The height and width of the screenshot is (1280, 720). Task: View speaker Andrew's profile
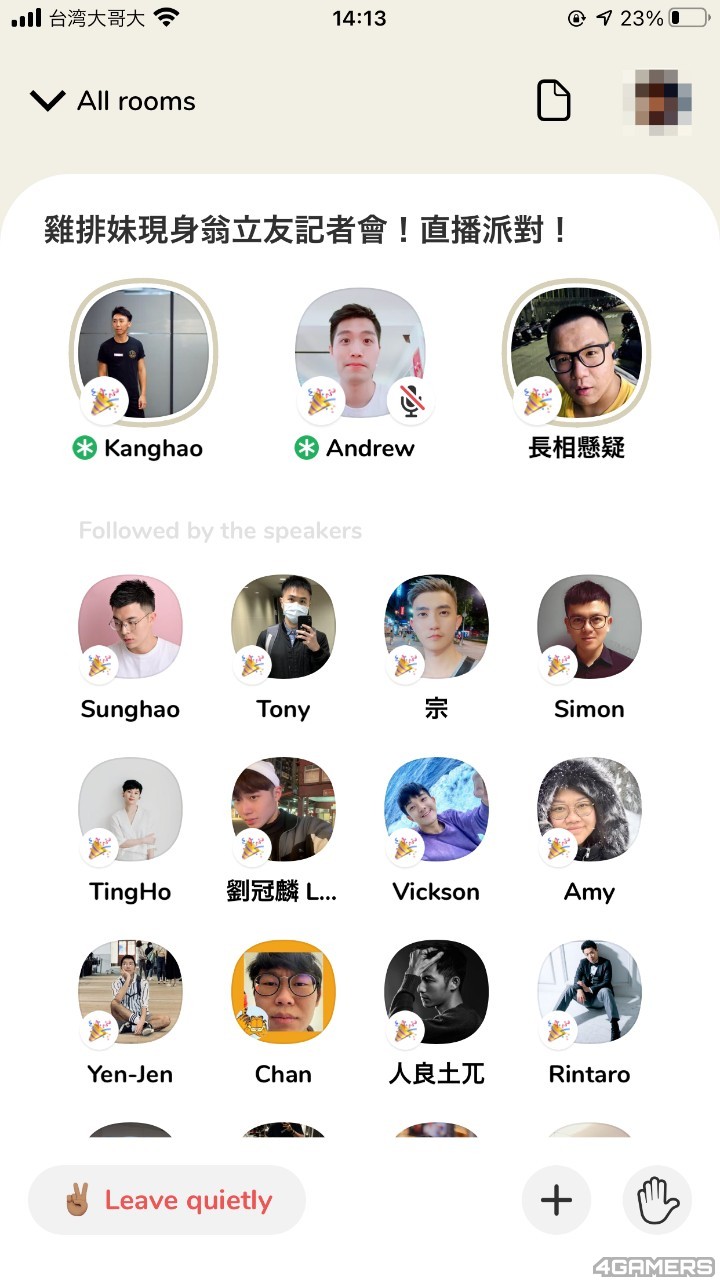[360, 353]
